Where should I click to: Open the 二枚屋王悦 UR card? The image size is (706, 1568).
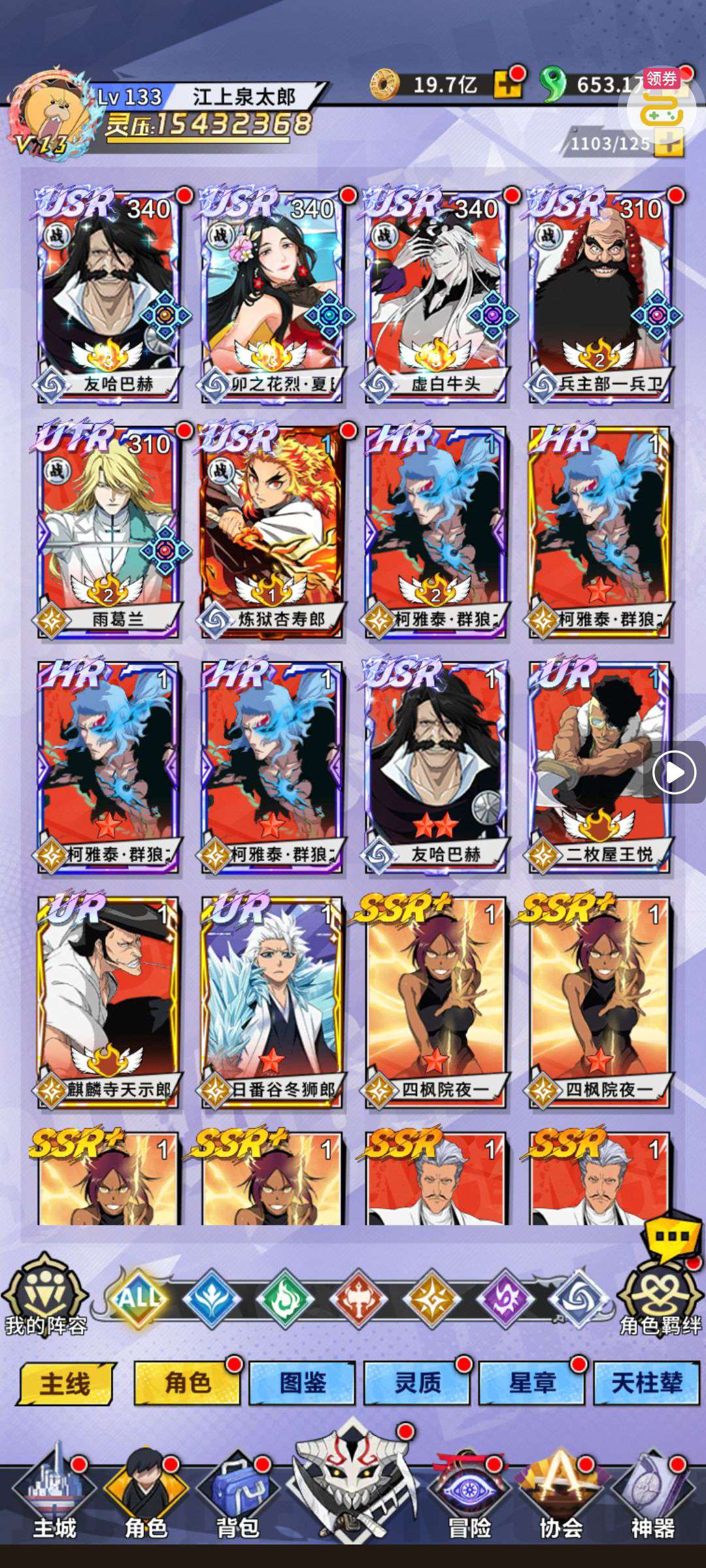(599, 766)
